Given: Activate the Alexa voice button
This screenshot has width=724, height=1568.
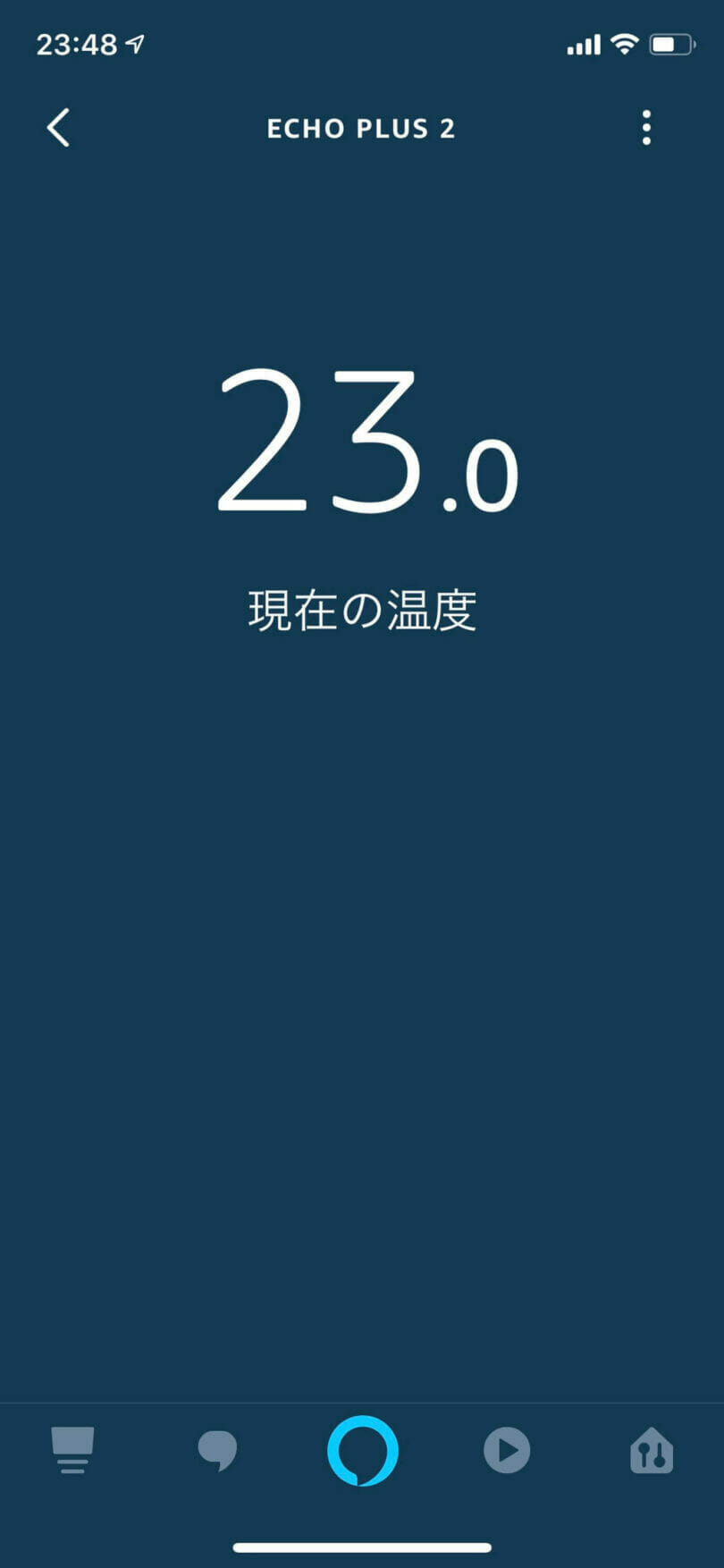Looking at the screenshot, I should pyautogui.click(x=362, y=1450).
